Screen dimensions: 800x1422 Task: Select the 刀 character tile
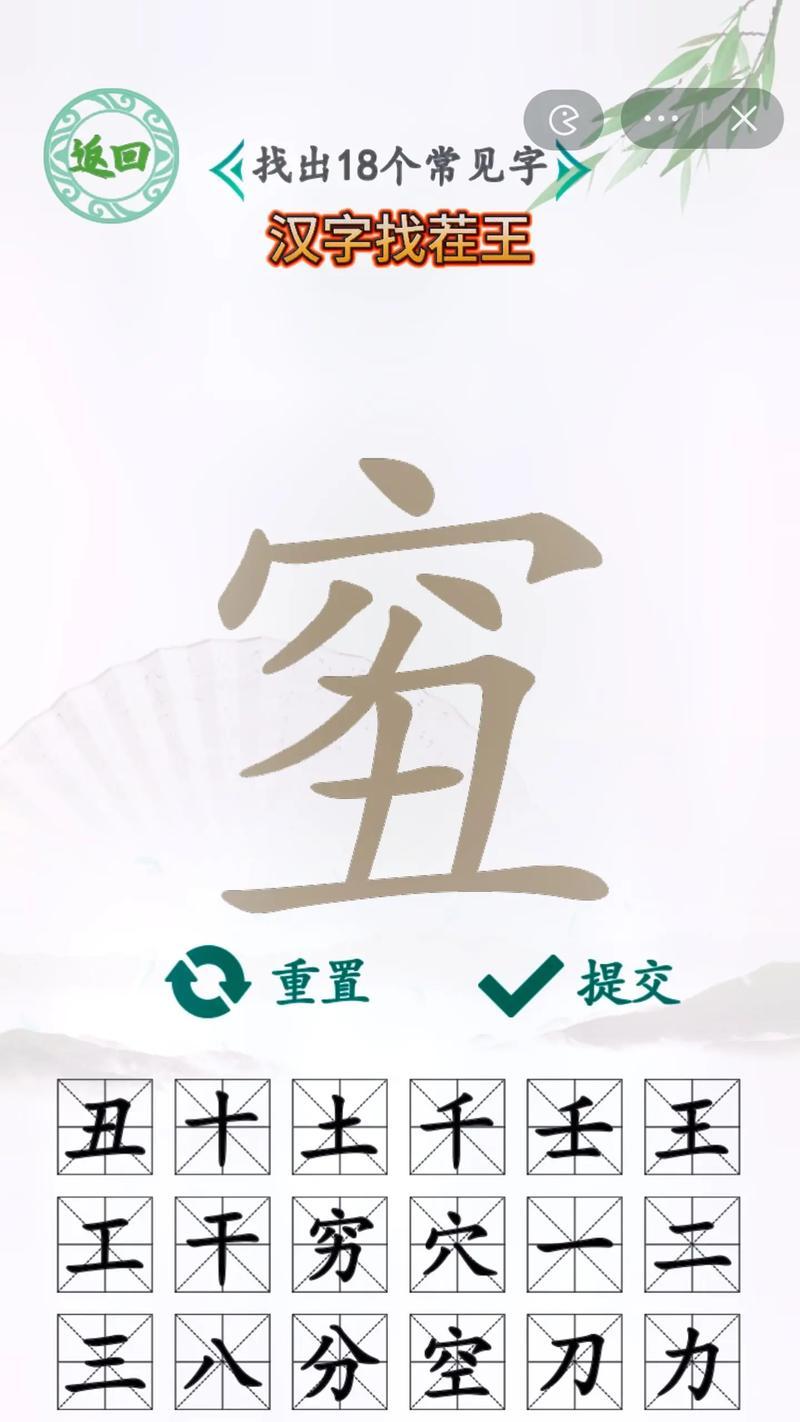(574, 1362)
